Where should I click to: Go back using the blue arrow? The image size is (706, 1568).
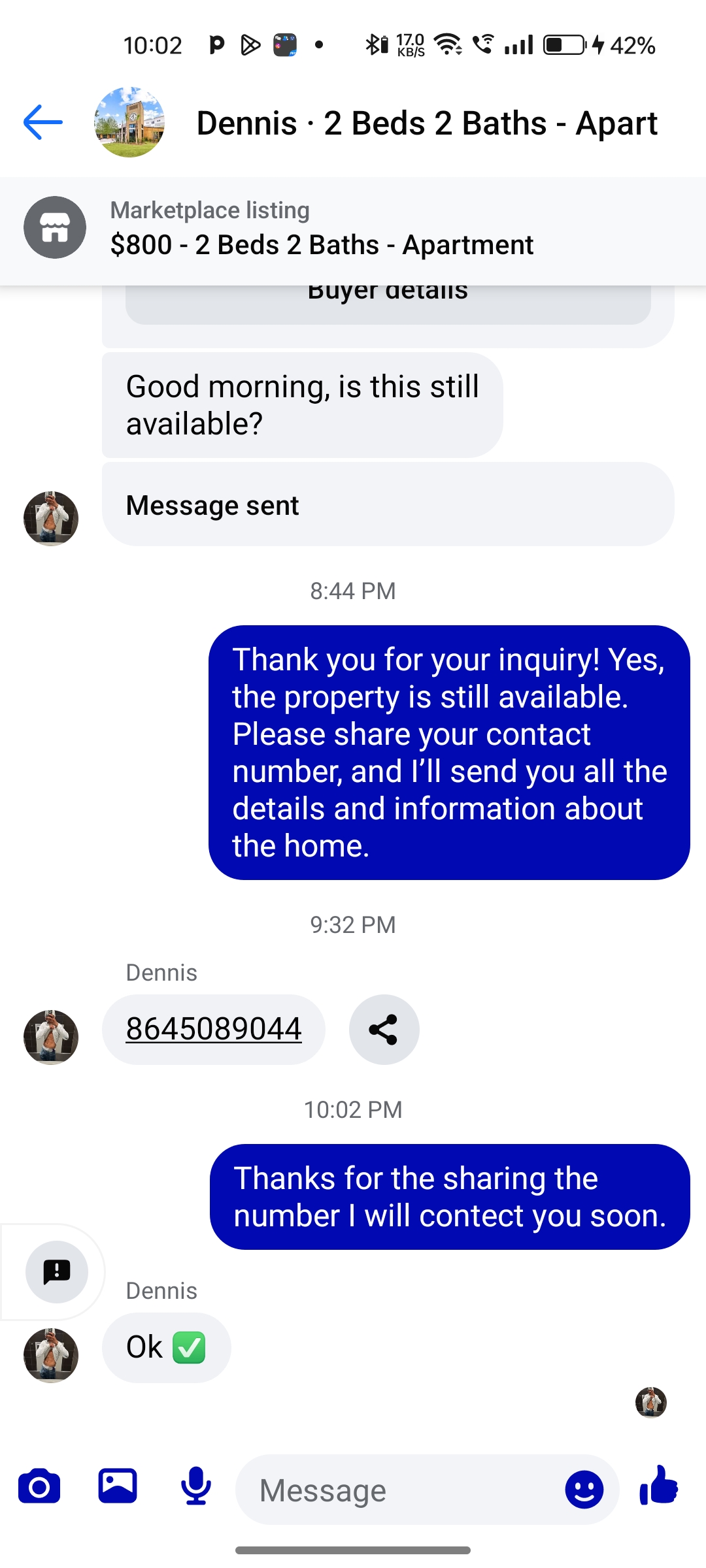point(43,122)
